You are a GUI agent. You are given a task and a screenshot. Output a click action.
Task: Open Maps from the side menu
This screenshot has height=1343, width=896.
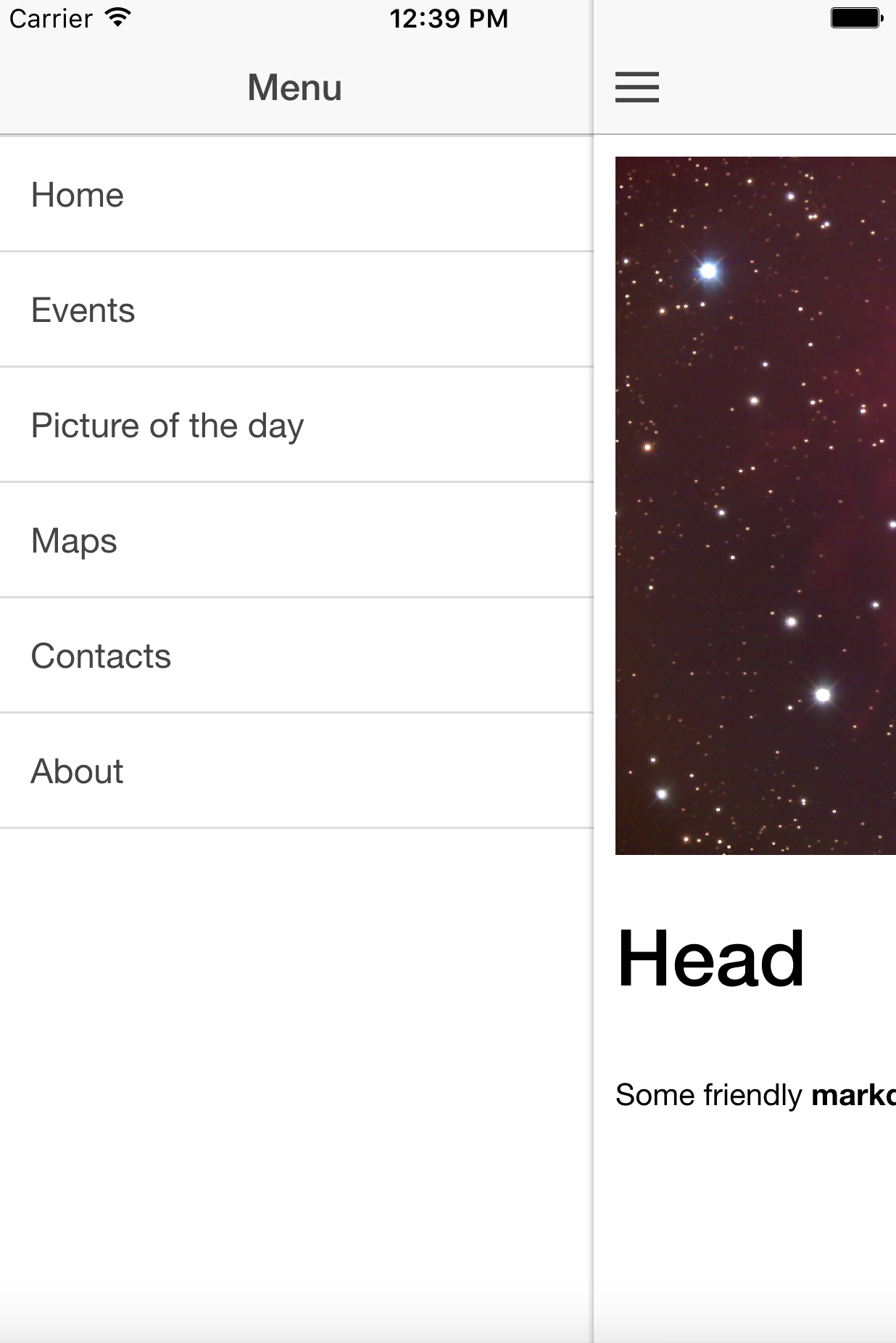point(74,541)
